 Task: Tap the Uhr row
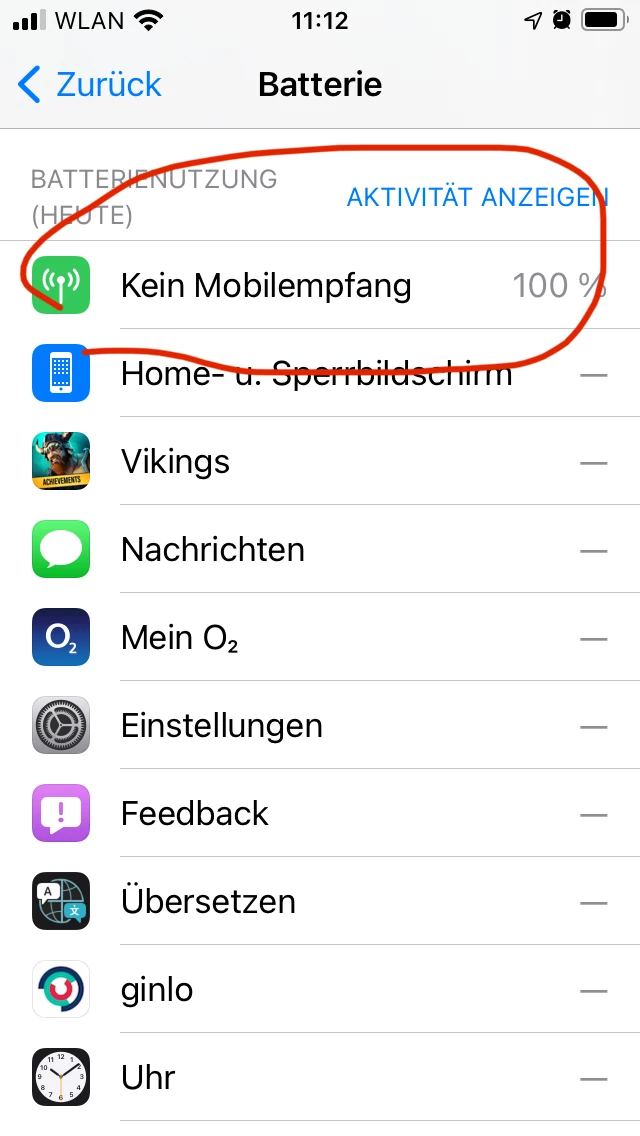click(x=320, y=1078)
